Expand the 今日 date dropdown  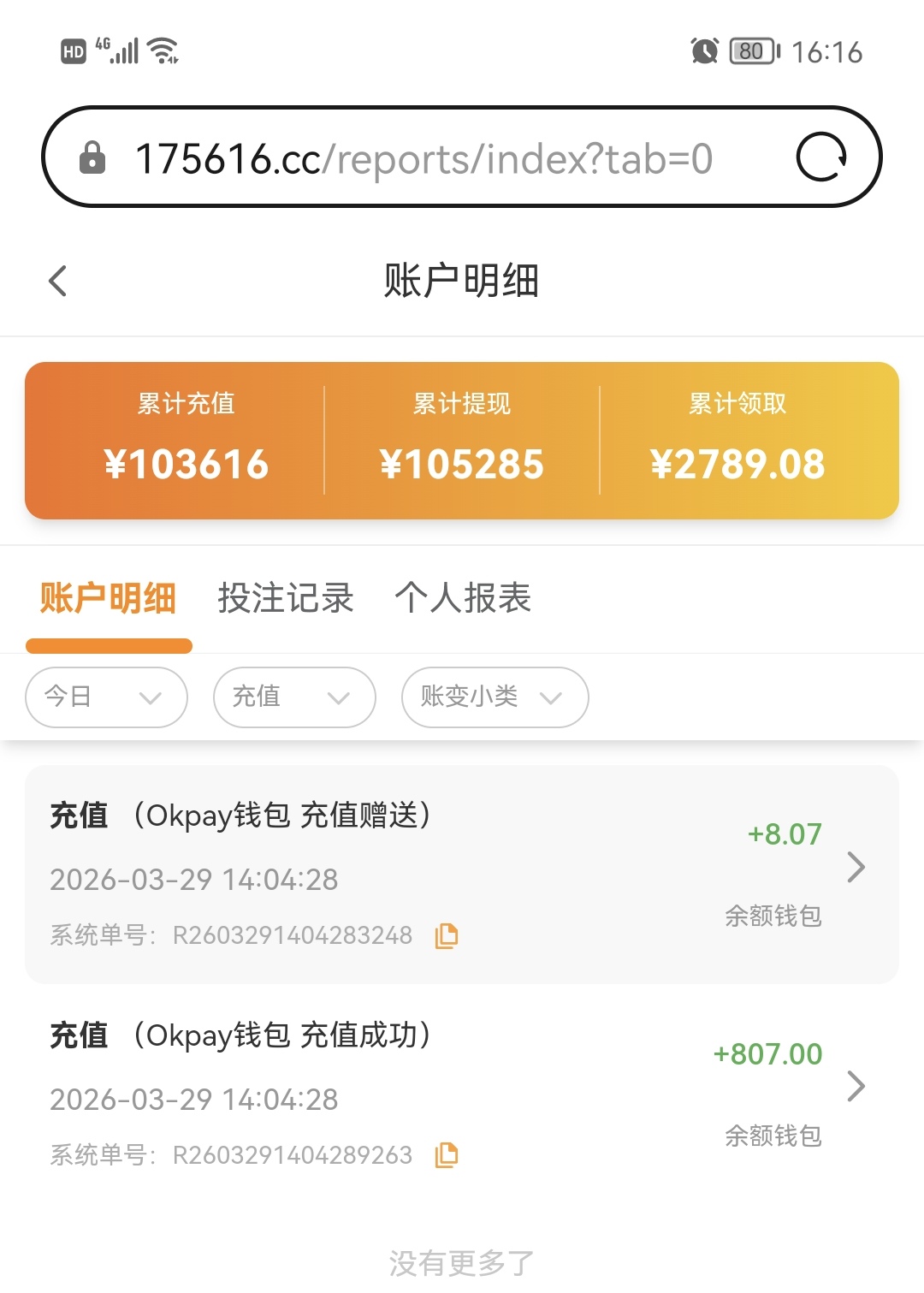coord(106,697)
